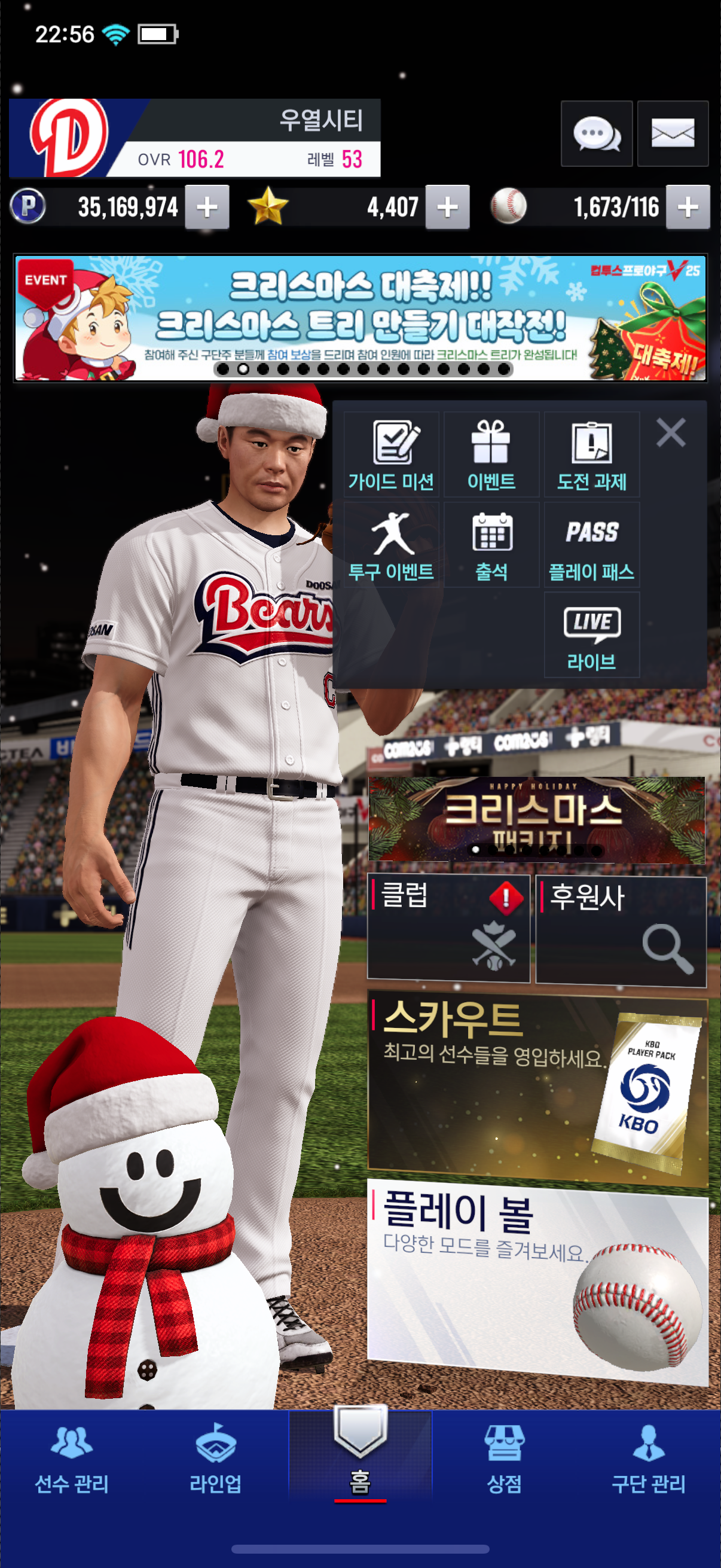The height and width of the screenshot is (1568, 721).
Task: Add more stars with the plus button
Action: coord(447,208)
